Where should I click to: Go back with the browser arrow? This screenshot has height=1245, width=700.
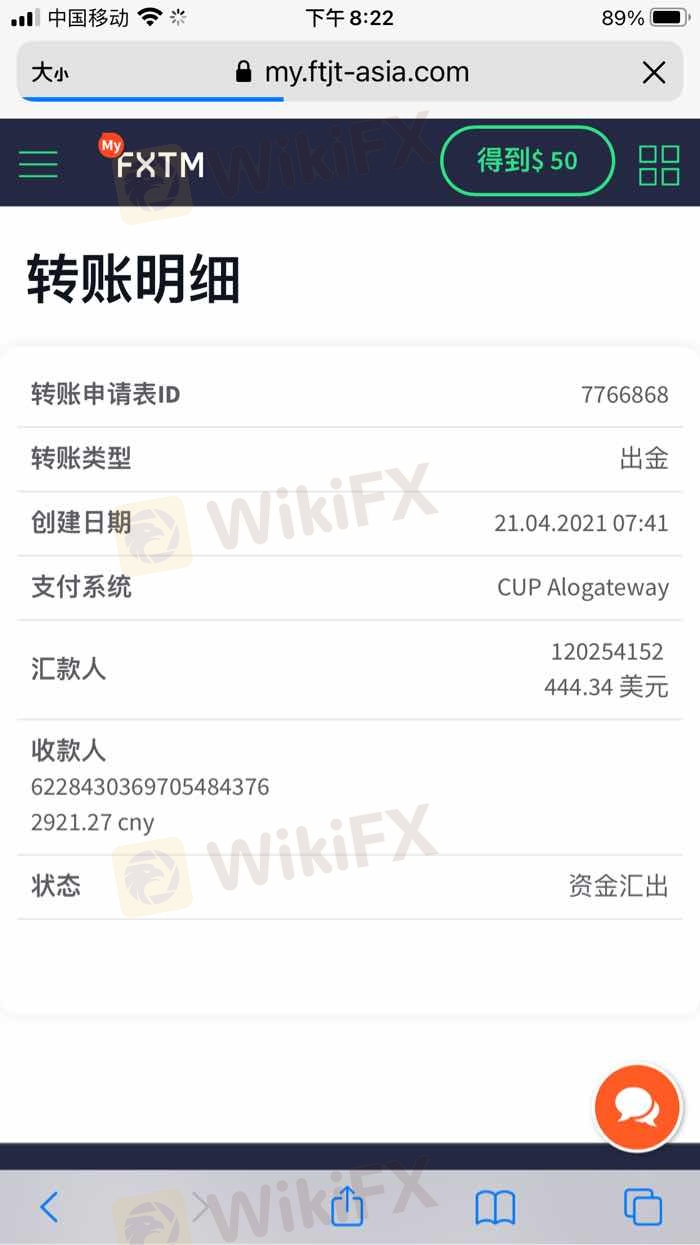[x=49, y=1207]
